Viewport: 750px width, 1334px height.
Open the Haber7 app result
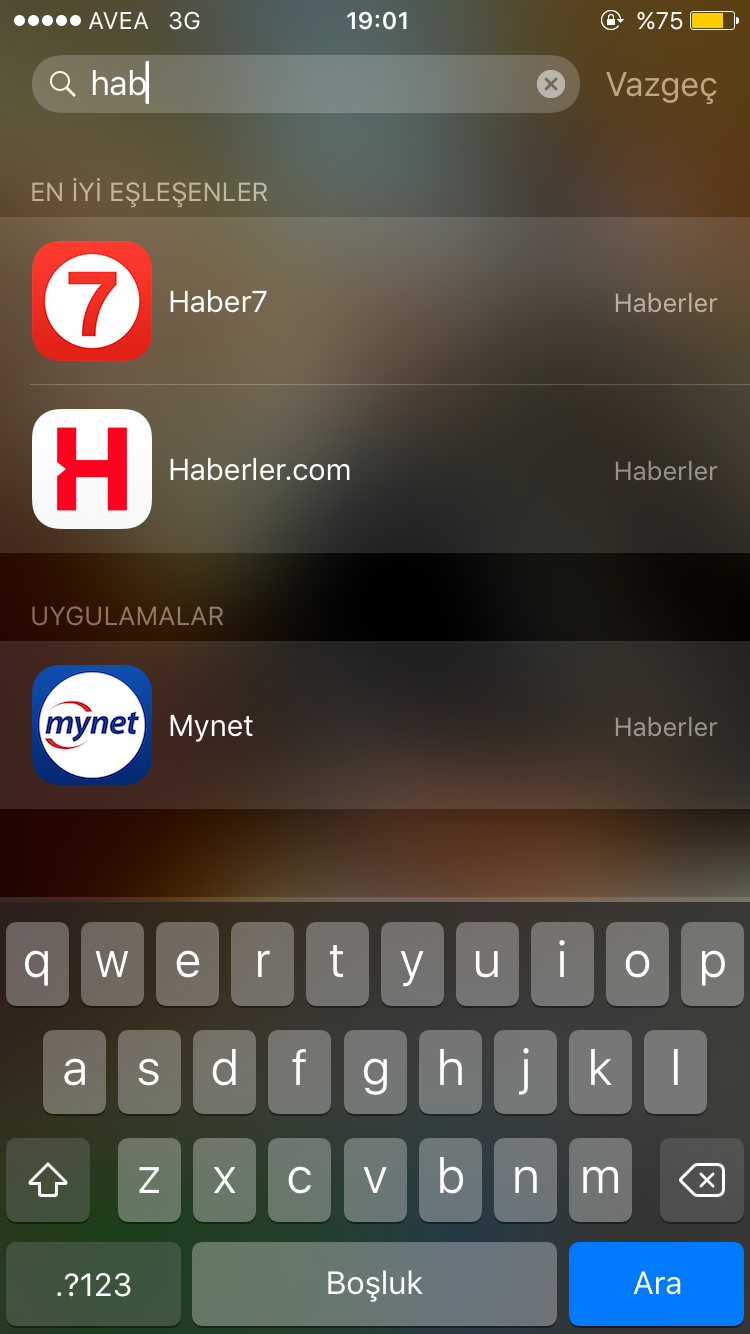tap(375, 301)
